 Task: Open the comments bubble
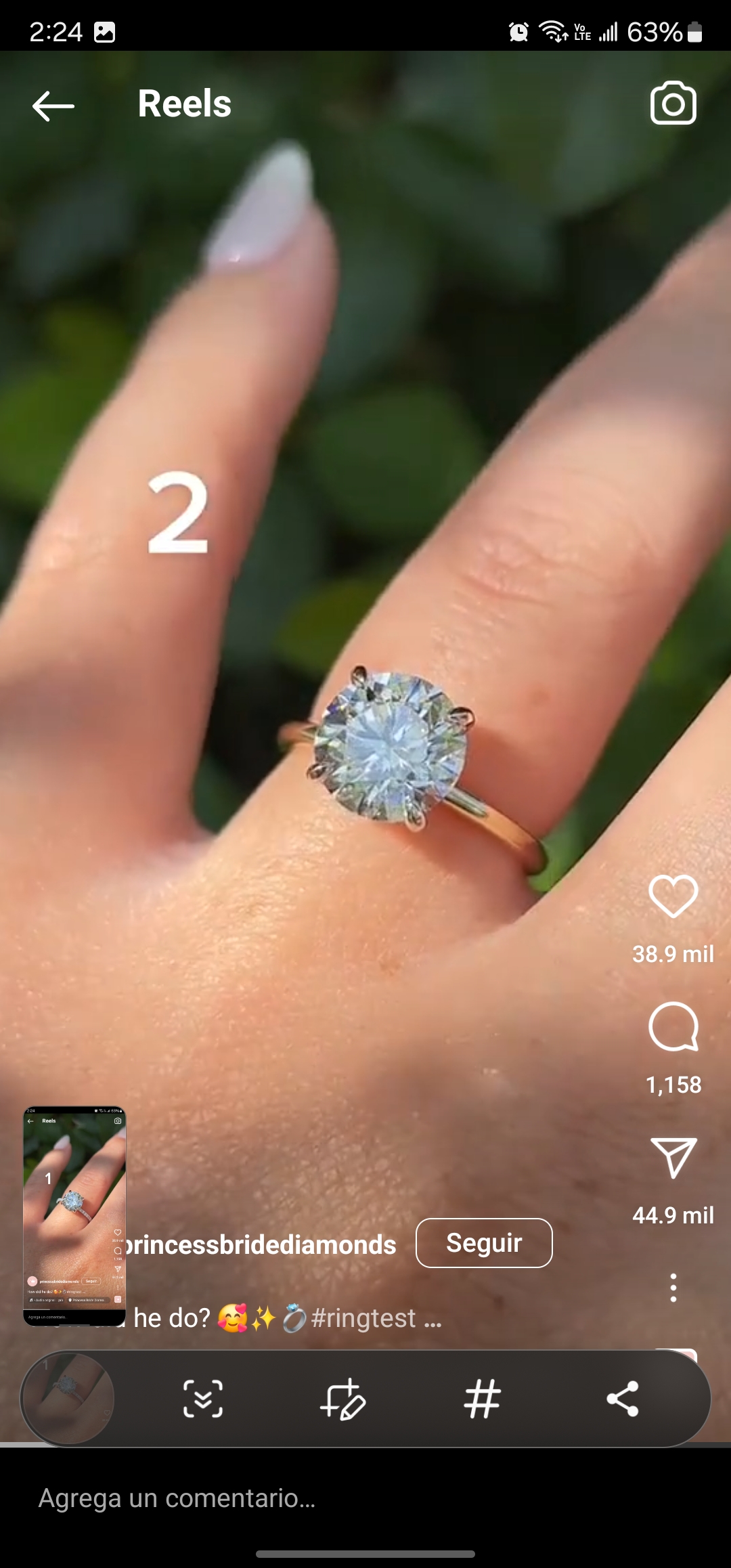[673, 1026]
